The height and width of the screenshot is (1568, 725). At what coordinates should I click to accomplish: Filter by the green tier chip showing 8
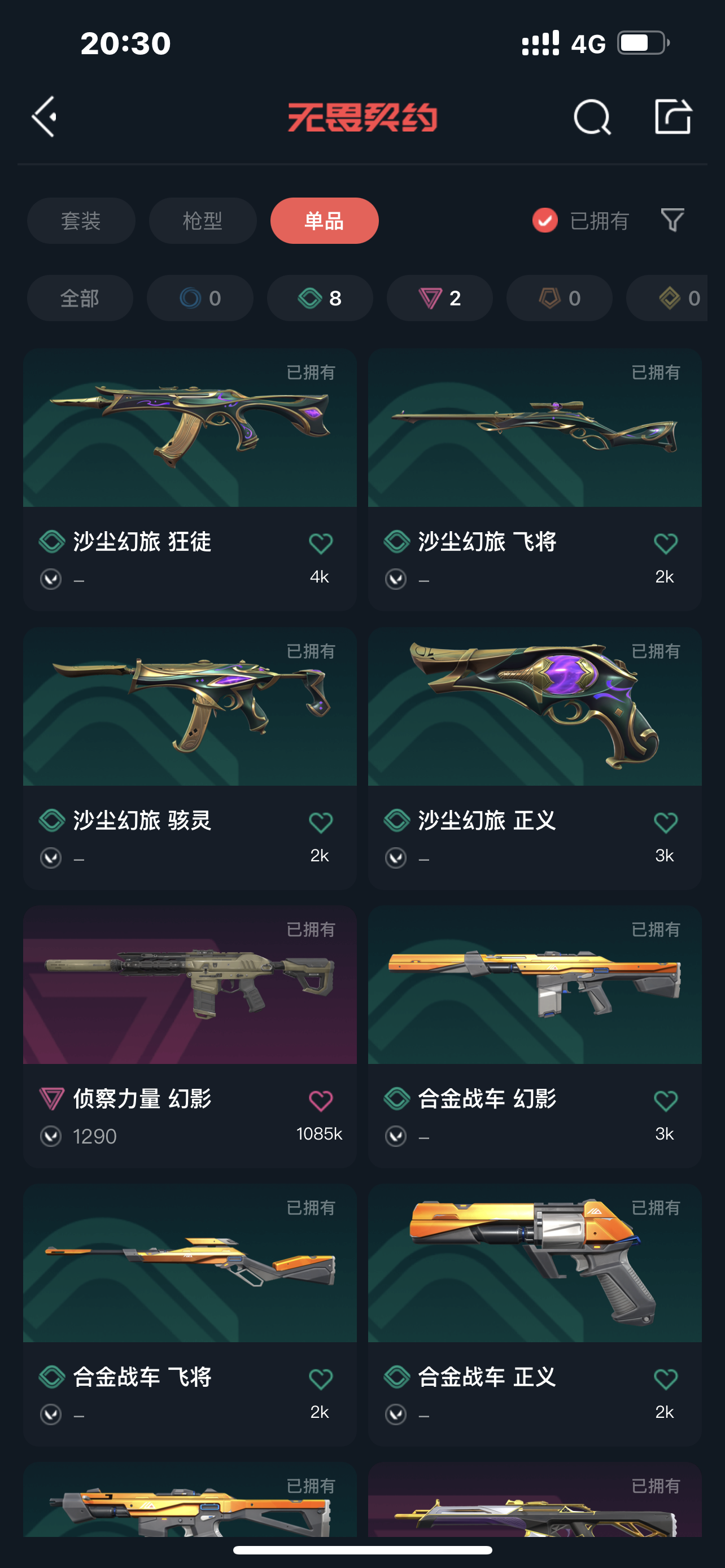320,298
